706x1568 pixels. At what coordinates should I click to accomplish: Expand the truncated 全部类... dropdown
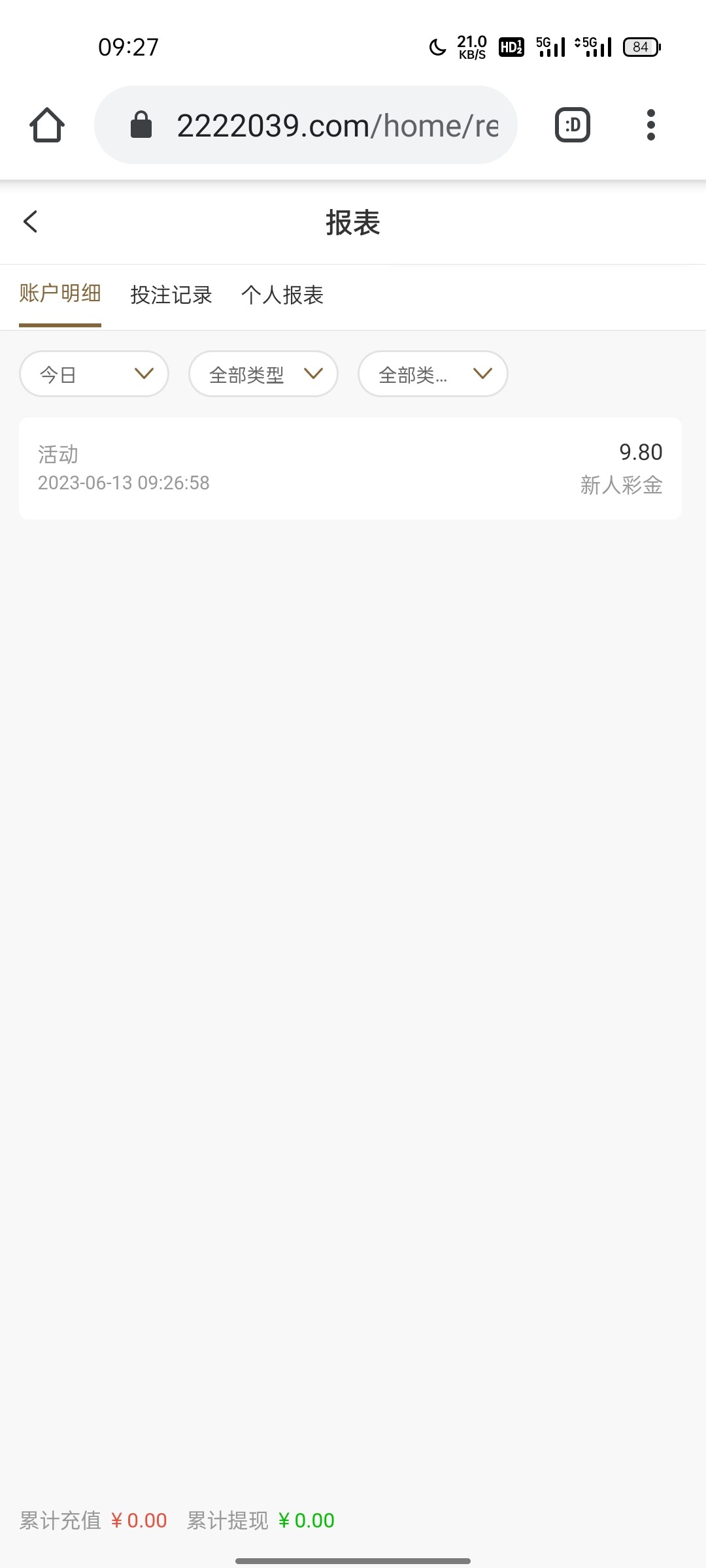[433, 374]
